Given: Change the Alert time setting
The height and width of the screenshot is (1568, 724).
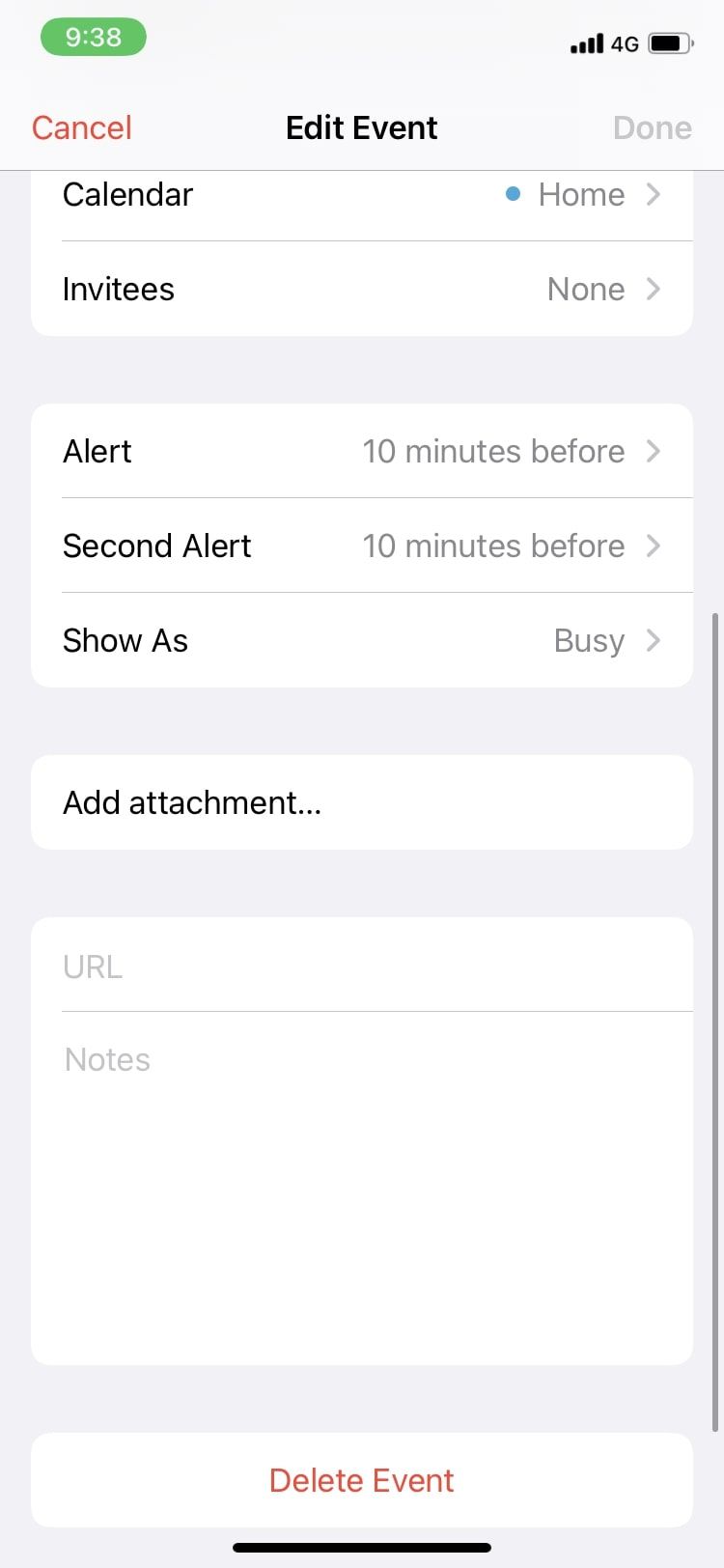Looking at the screenshot, I should (362, 451).
